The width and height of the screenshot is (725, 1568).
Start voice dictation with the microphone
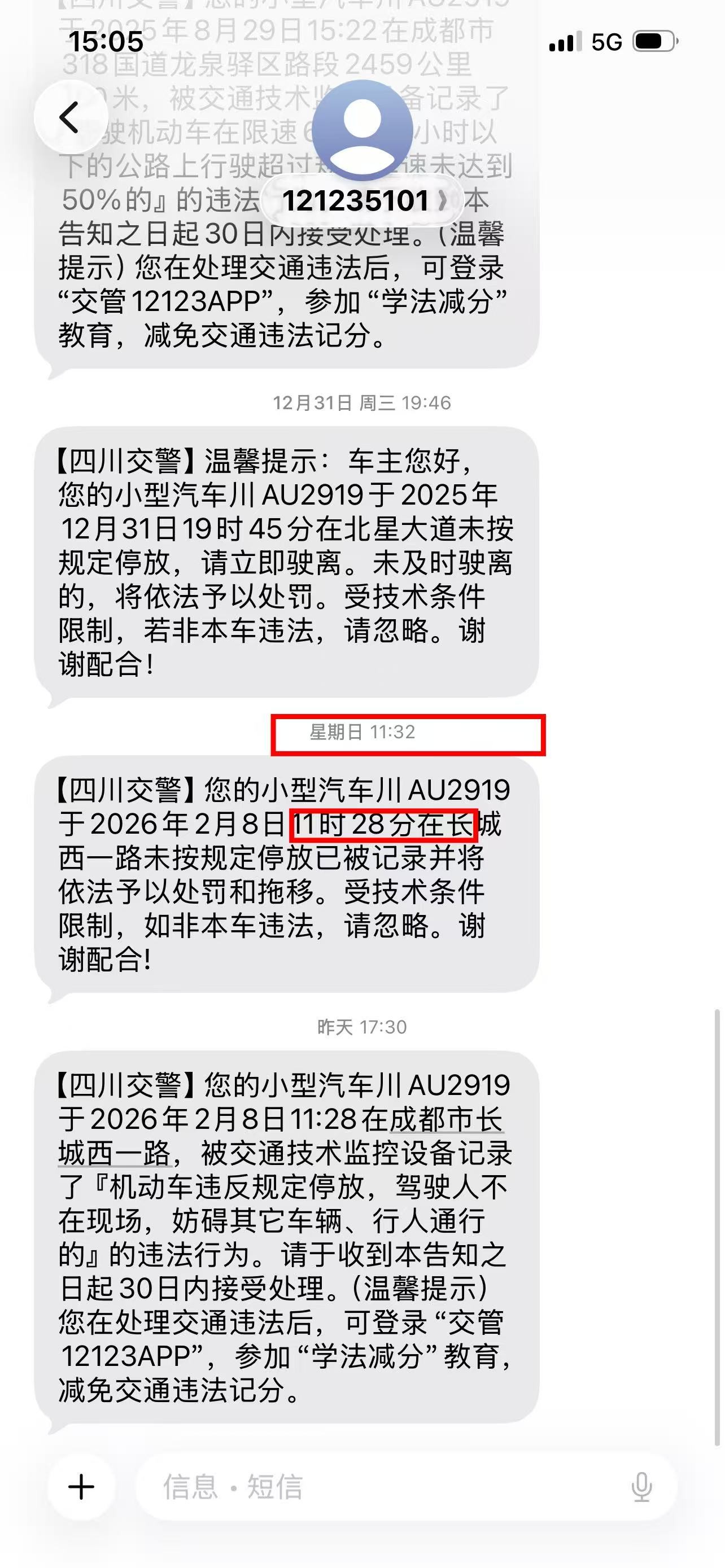(x=641, y=1487)
